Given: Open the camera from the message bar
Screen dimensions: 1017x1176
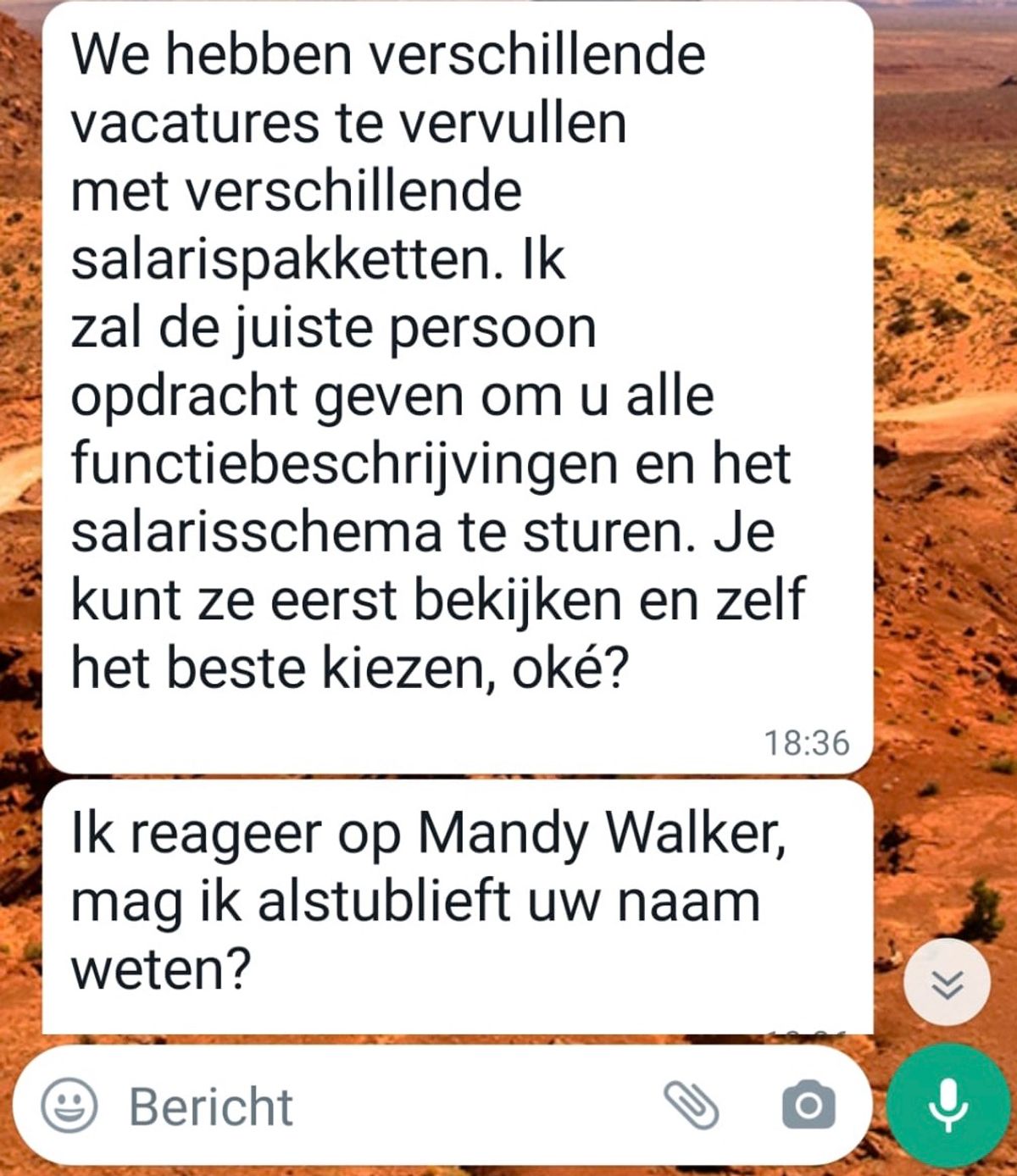Looking at the screenshot, I should click(x=809, y=1106).
